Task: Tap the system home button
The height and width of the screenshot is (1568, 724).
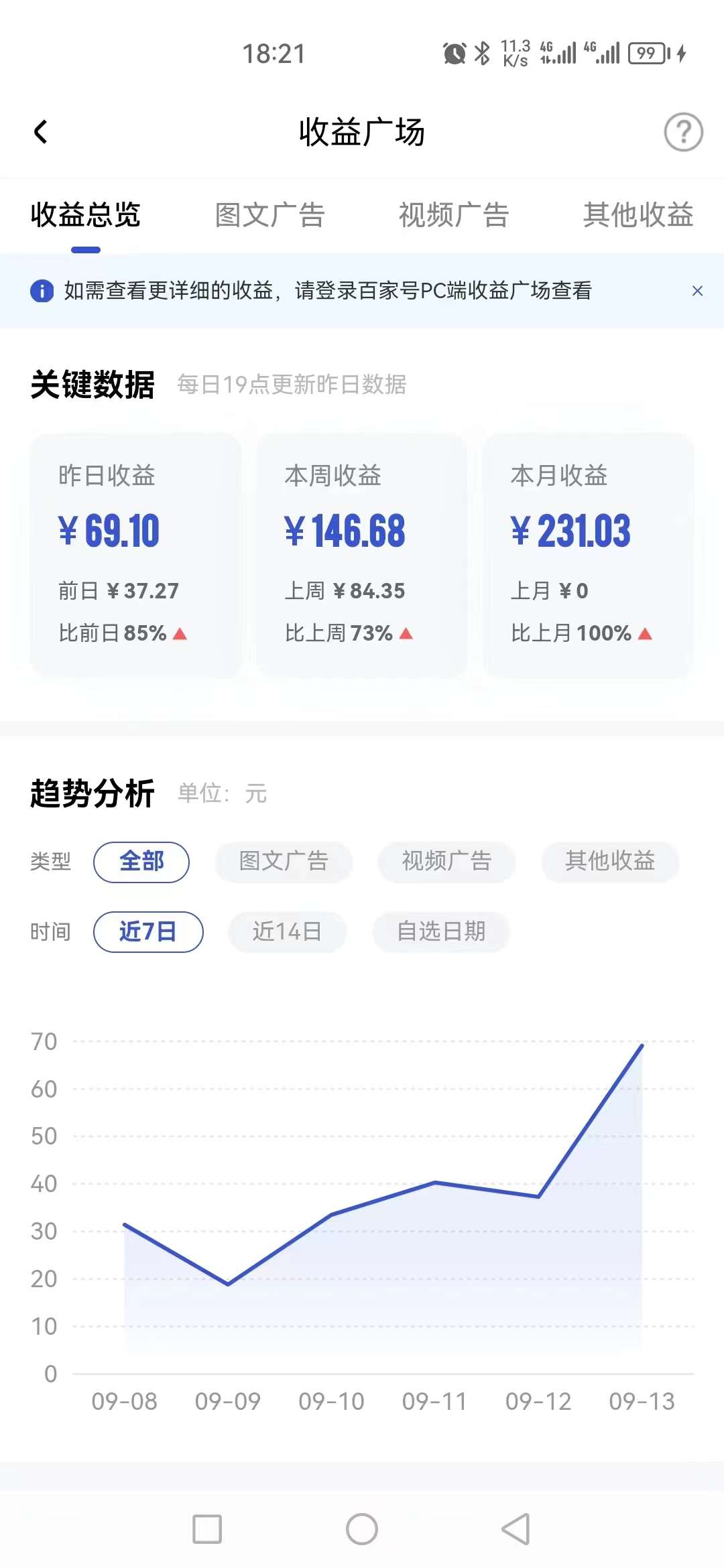Action: coord(362,1529)
